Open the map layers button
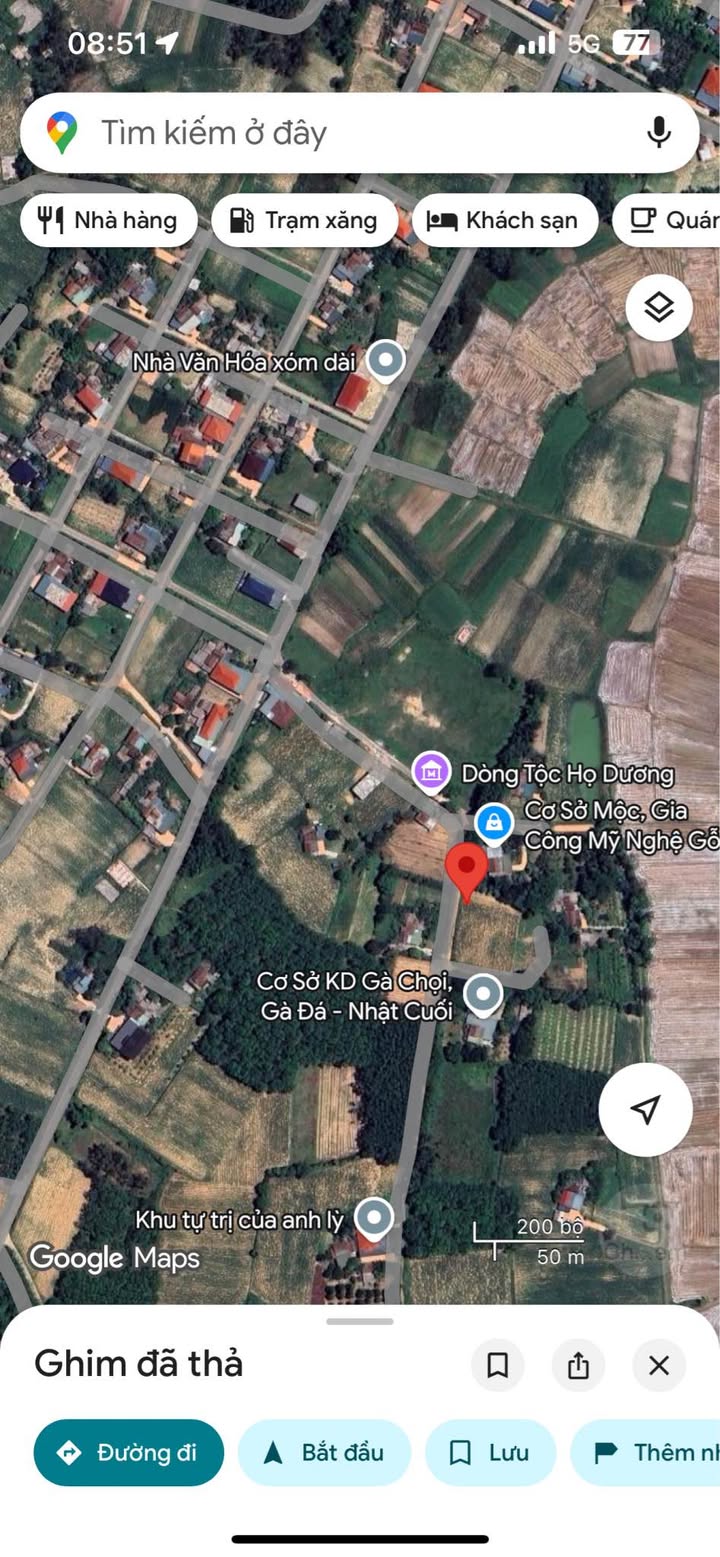Screen dimensions: 720x1557 click(x=659, y=309)
